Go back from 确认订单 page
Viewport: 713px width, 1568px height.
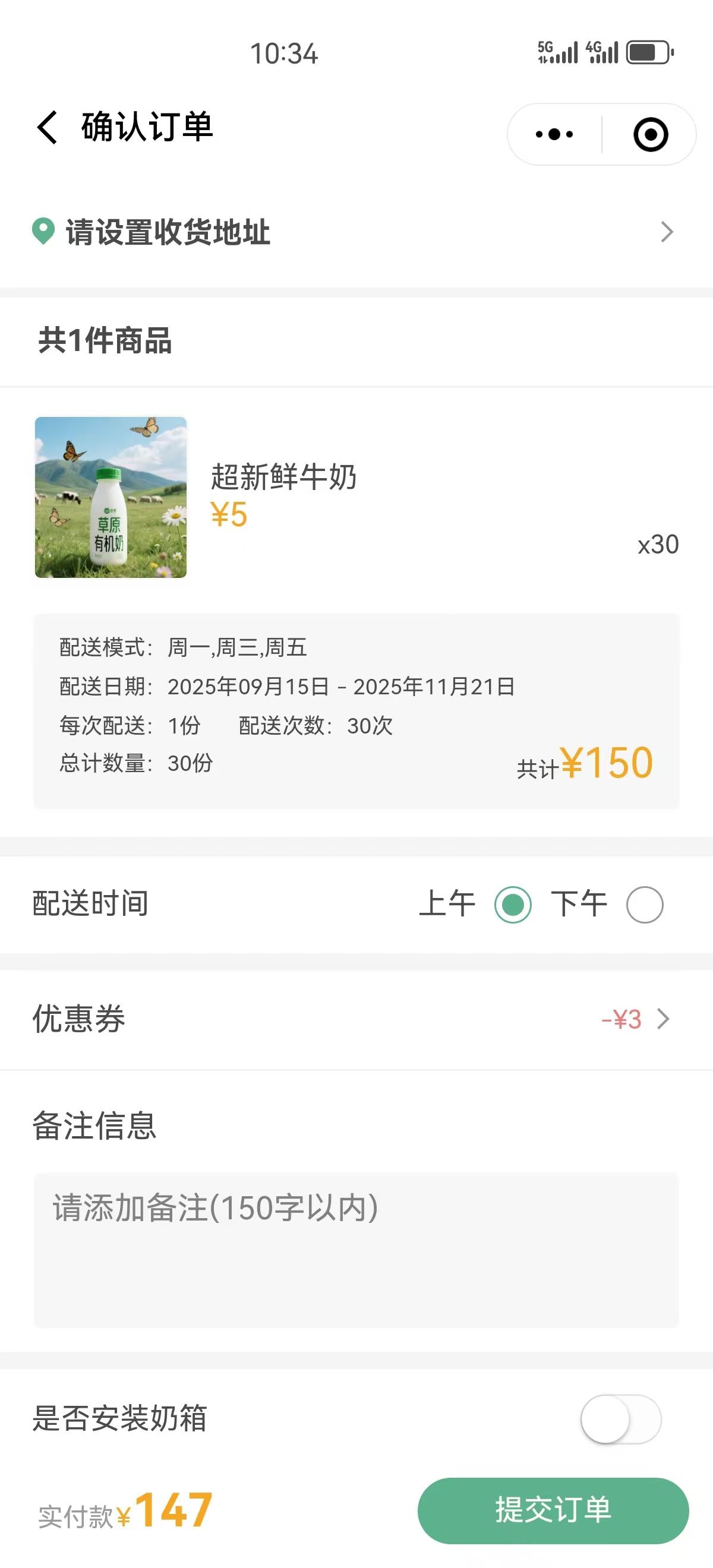click(48, 128)
